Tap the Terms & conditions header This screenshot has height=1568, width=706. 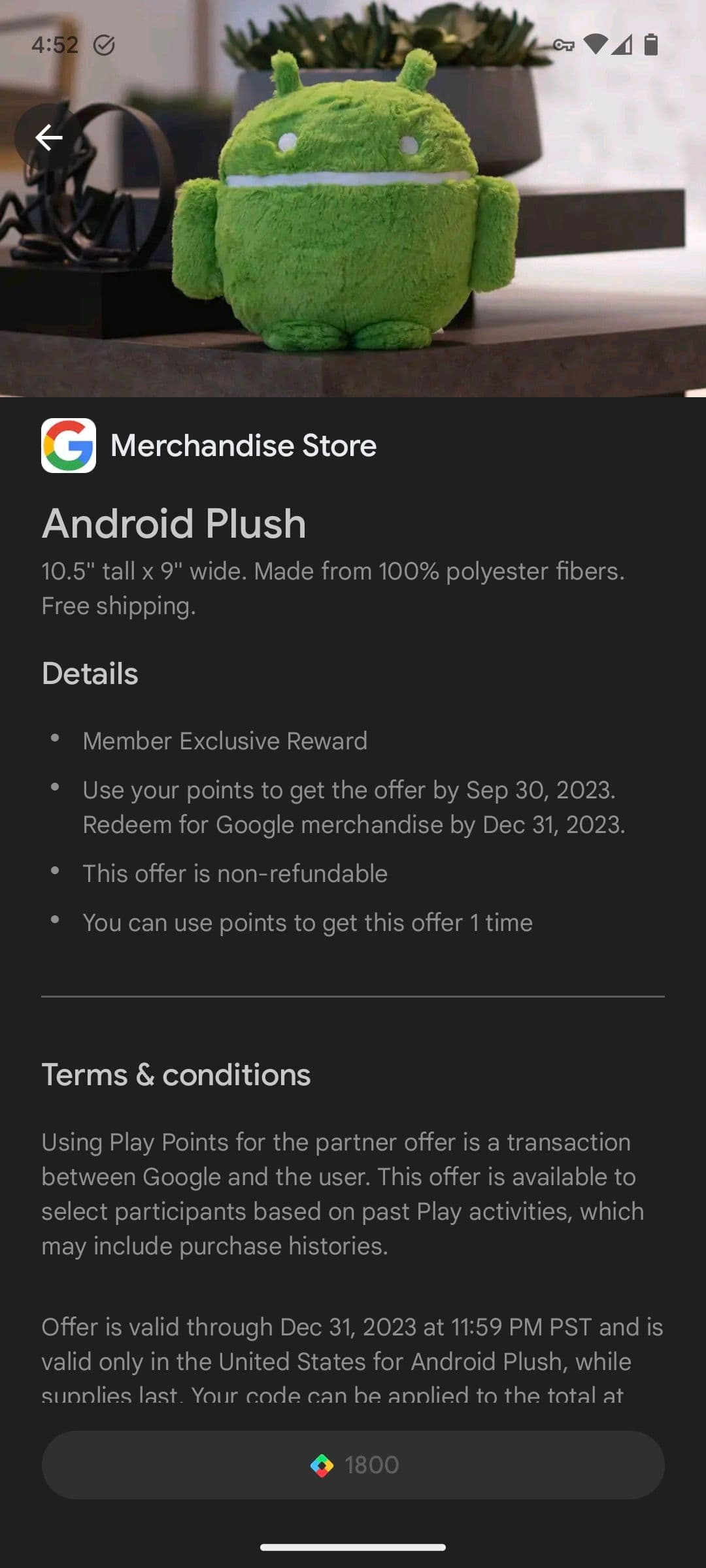point(176,1075)
